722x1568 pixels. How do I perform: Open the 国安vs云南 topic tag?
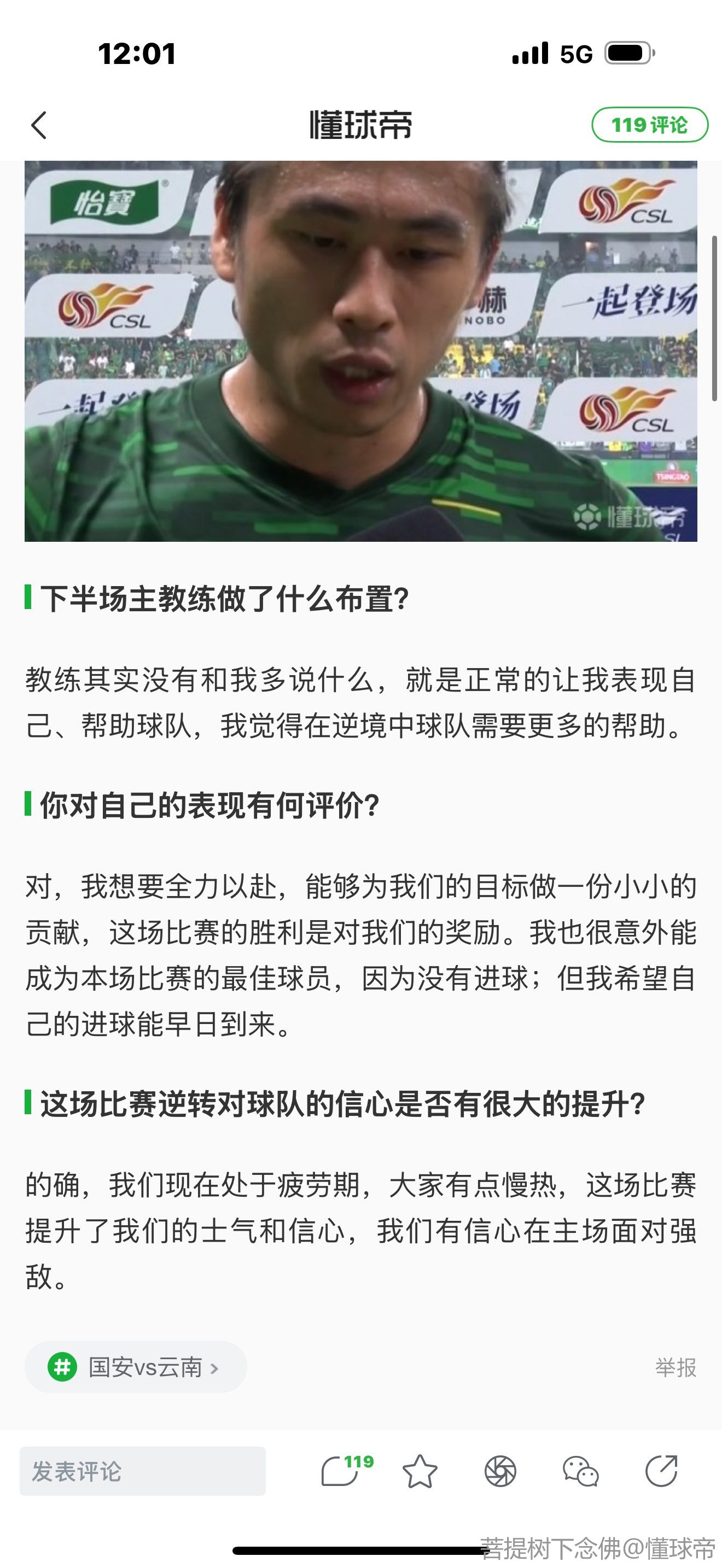point(136,1368)
